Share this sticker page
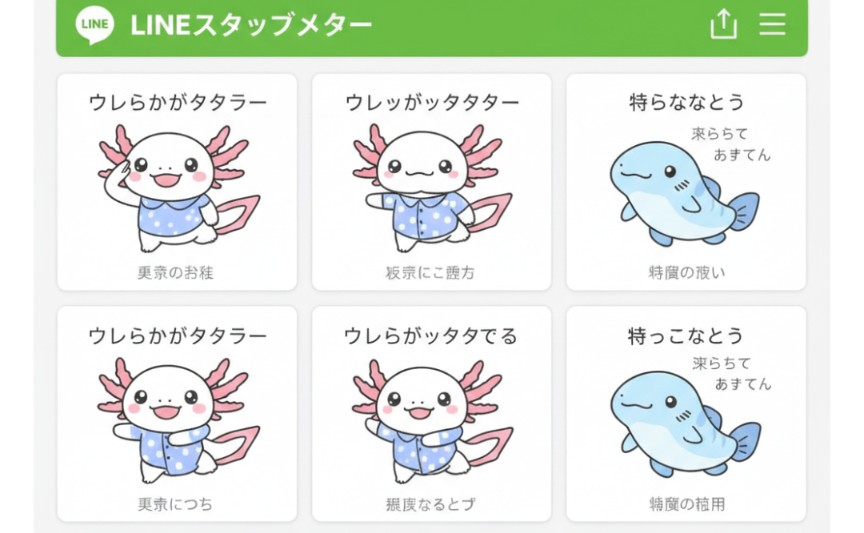864x533 pixels. (x=723, y=25)
